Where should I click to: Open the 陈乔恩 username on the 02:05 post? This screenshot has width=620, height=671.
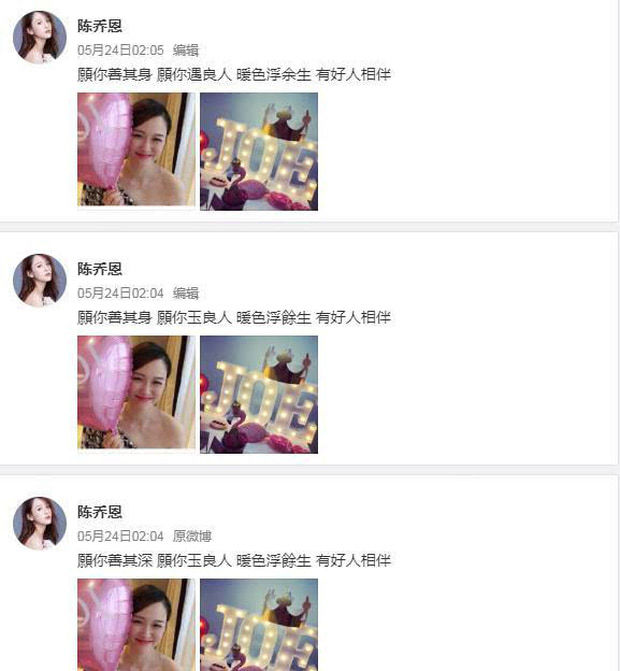pyautogui.click(x=100, y=26)
